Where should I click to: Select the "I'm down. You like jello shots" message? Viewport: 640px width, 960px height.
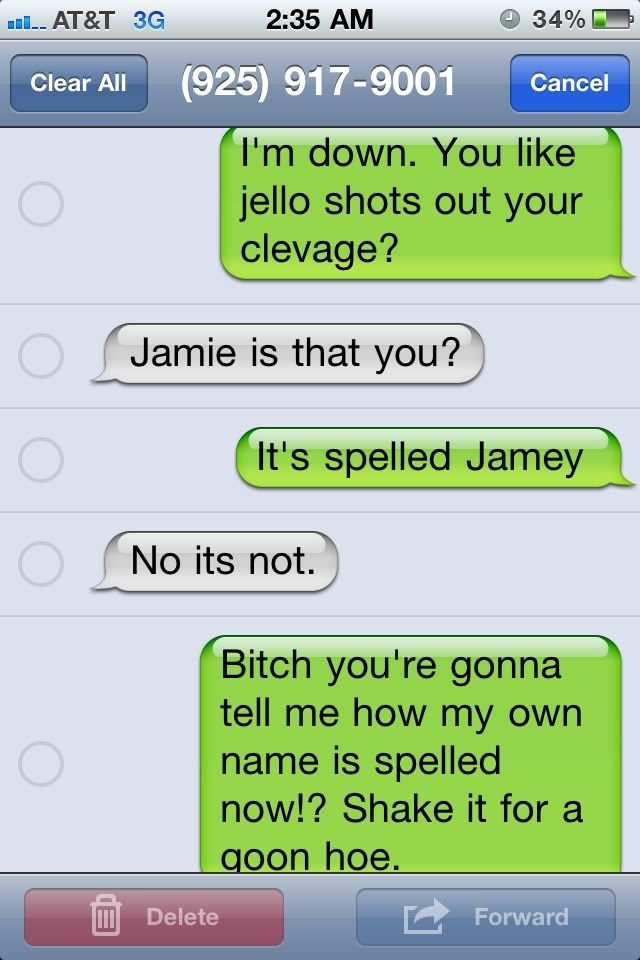tap(41, 204)
